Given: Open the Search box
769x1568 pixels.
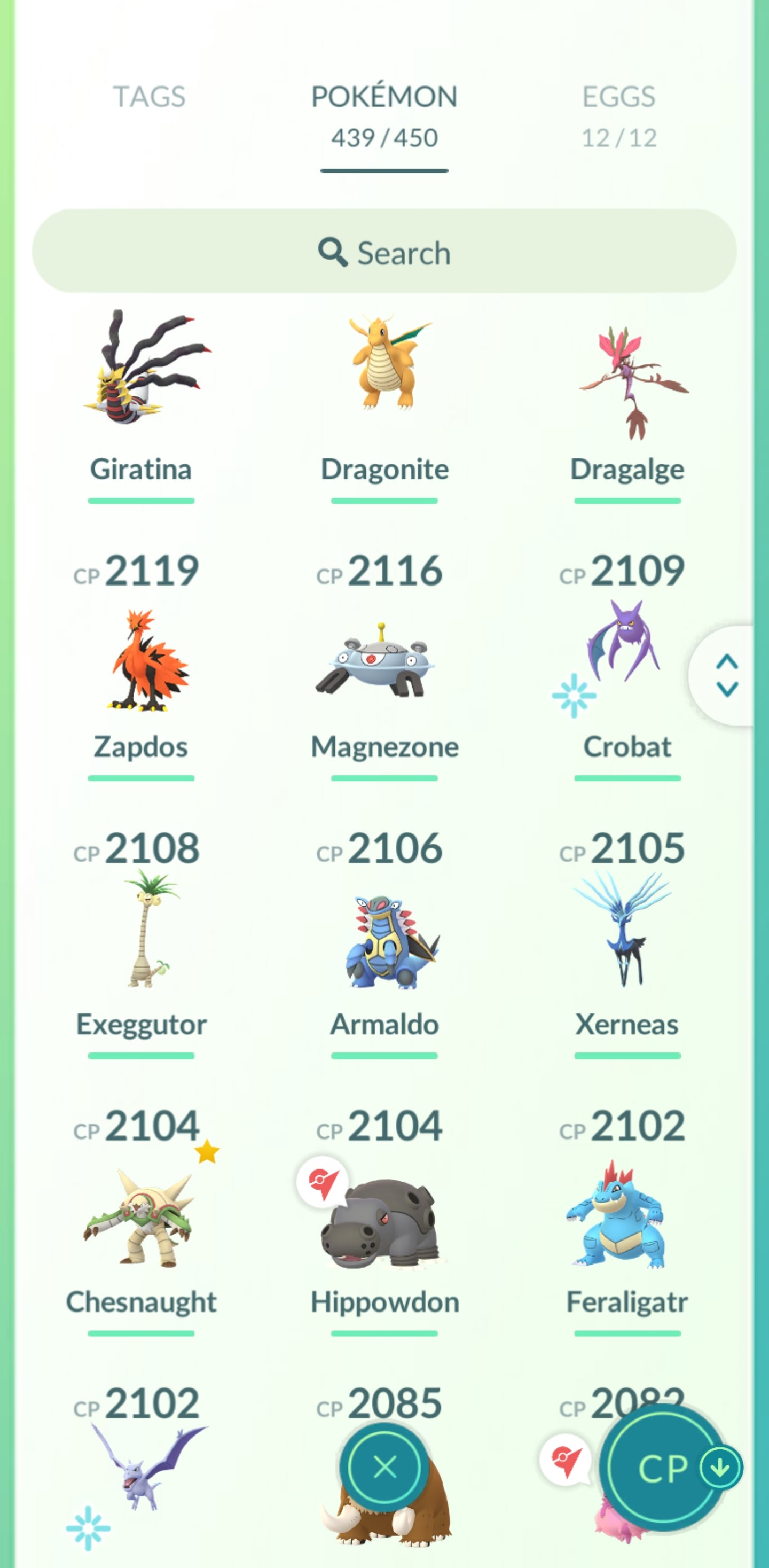Looking at the screenshot, I should 384,252.
